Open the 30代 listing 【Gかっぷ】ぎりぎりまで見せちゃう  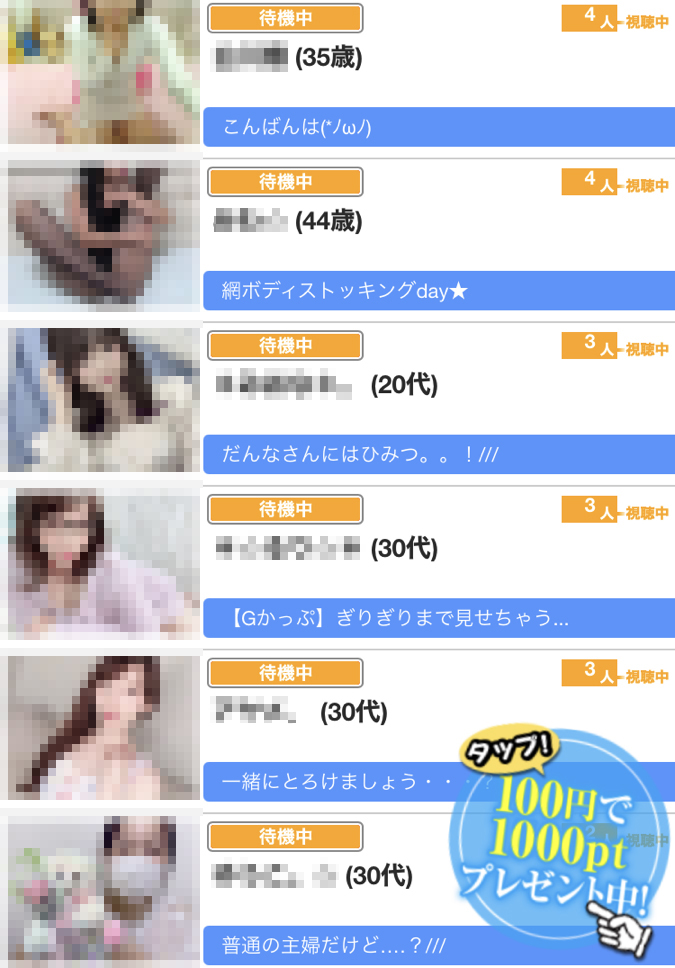point(437,618)
